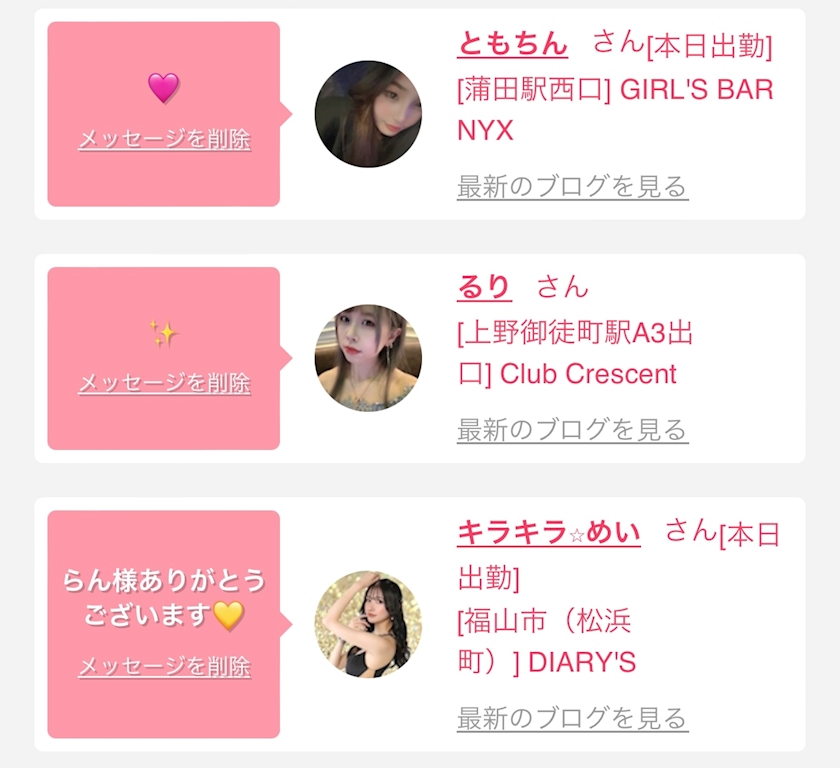
Task: Delete the sparkle message sent to るり
Action: (x=164, y=383)
